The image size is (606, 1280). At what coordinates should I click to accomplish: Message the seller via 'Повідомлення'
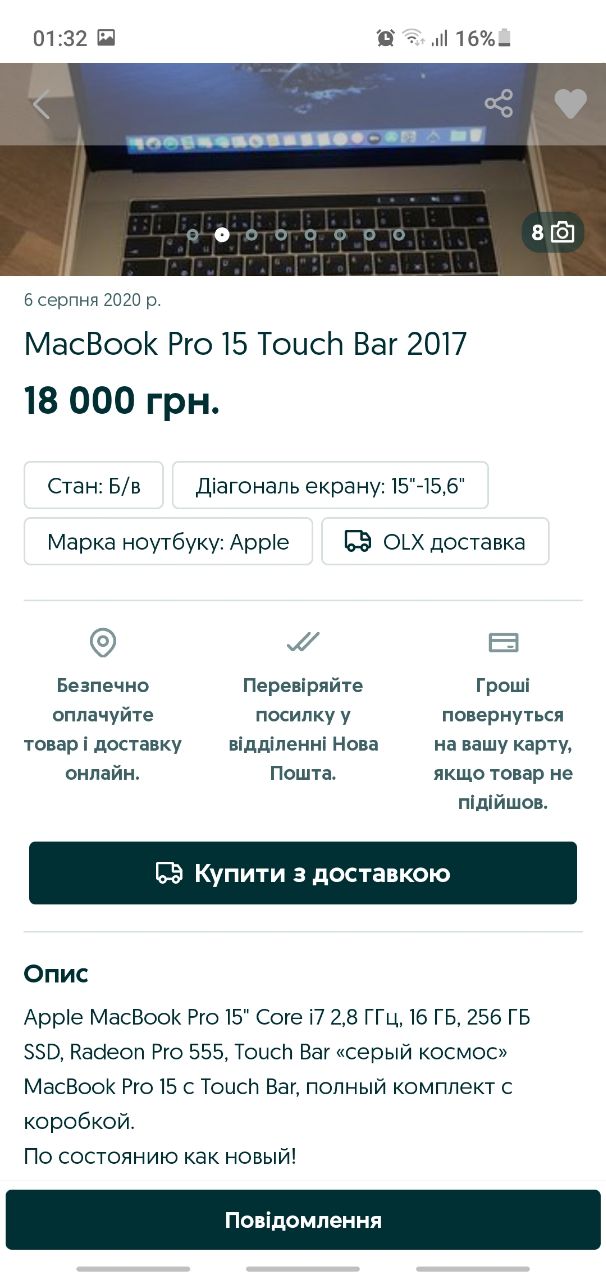[303, 1220]
